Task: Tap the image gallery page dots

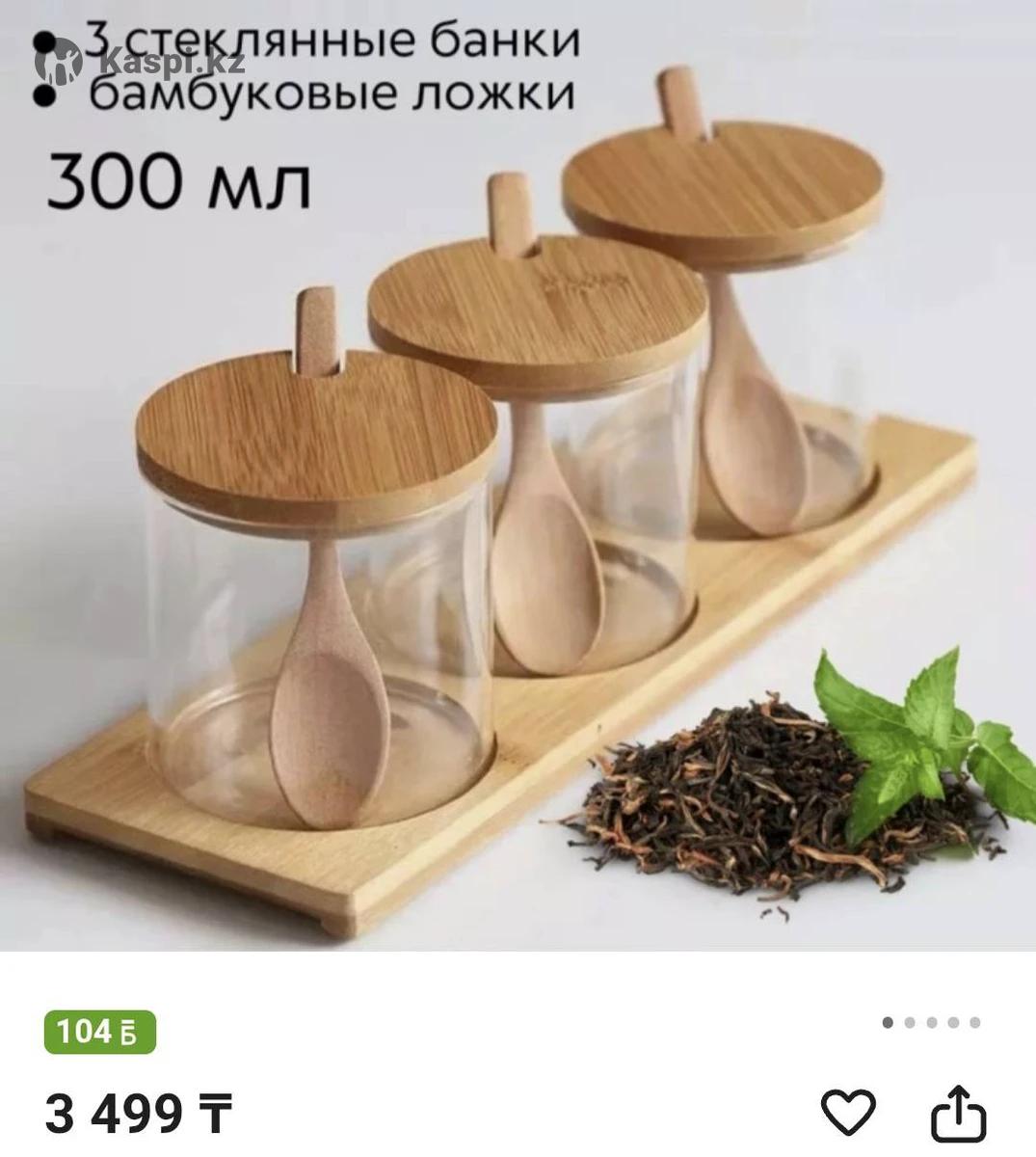Action: pyautogui.click(x=931, y=1022)
